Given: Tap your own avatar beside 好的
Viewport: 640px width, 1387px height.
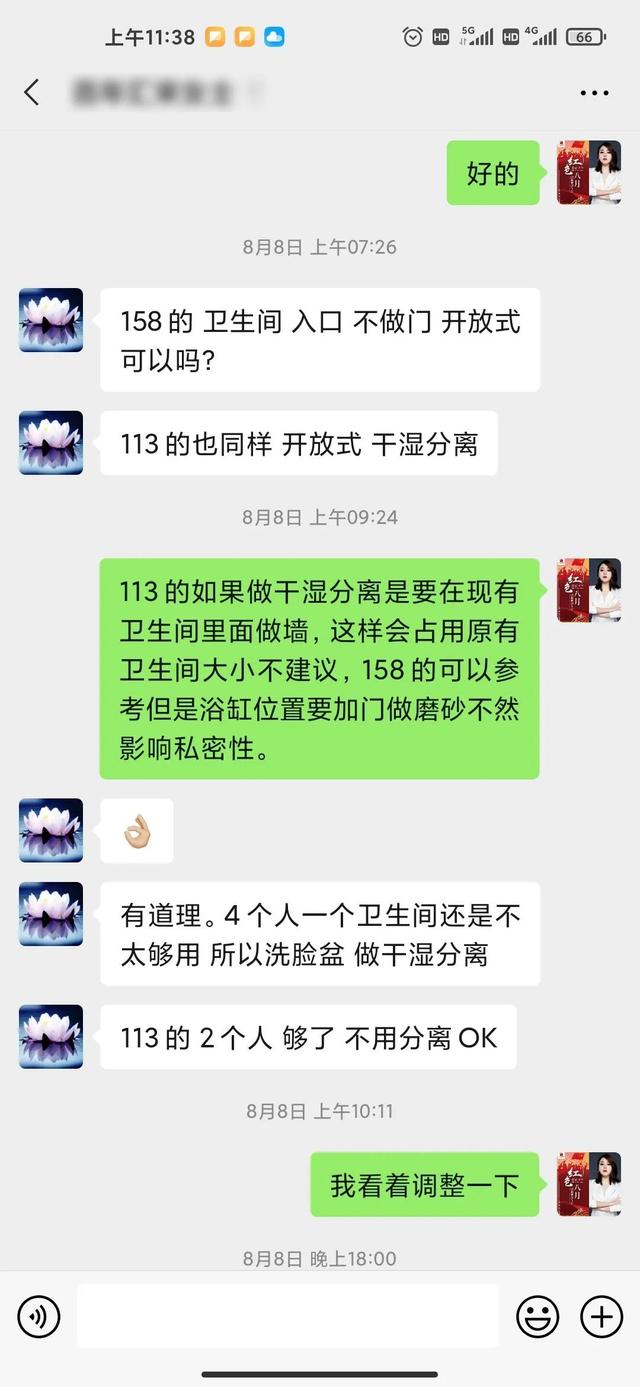Looking at the screenshot, I should (589, 173).
